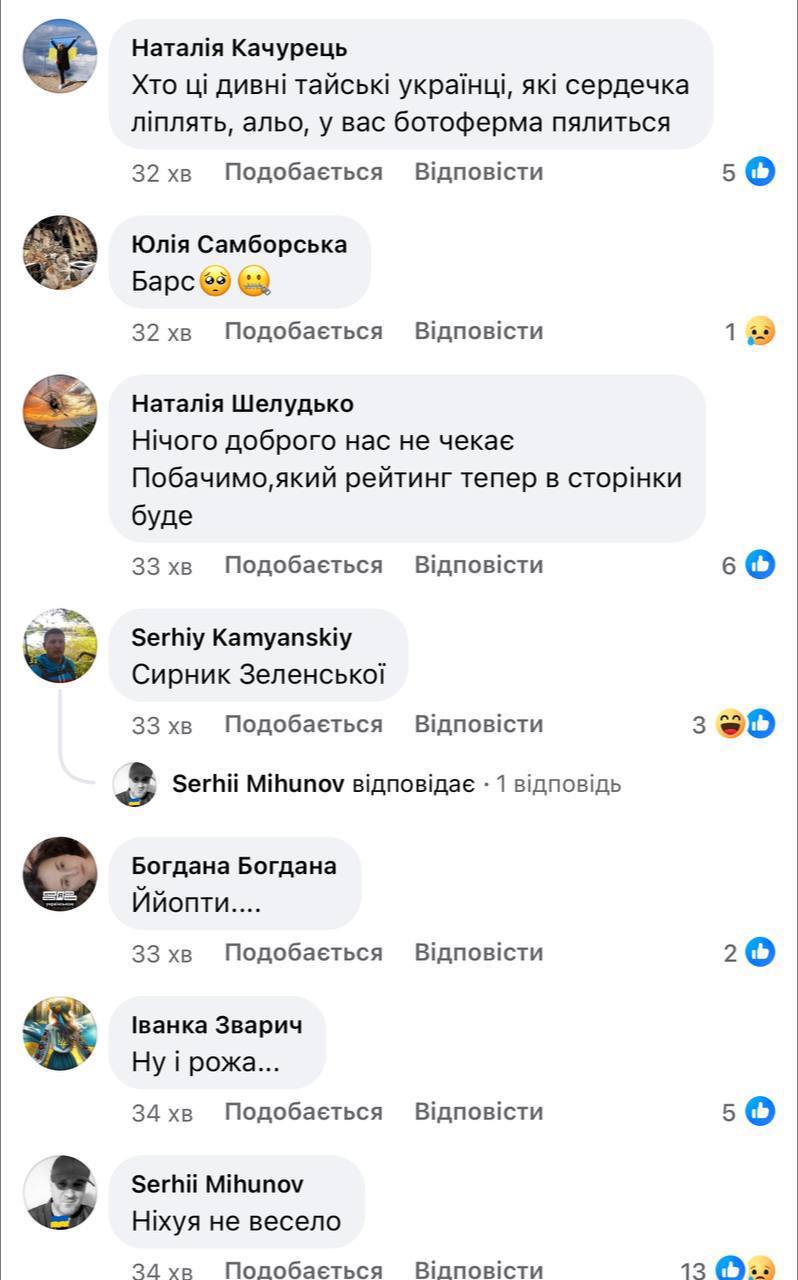Open Наталія Шелудько's profile name

(242, 404)
